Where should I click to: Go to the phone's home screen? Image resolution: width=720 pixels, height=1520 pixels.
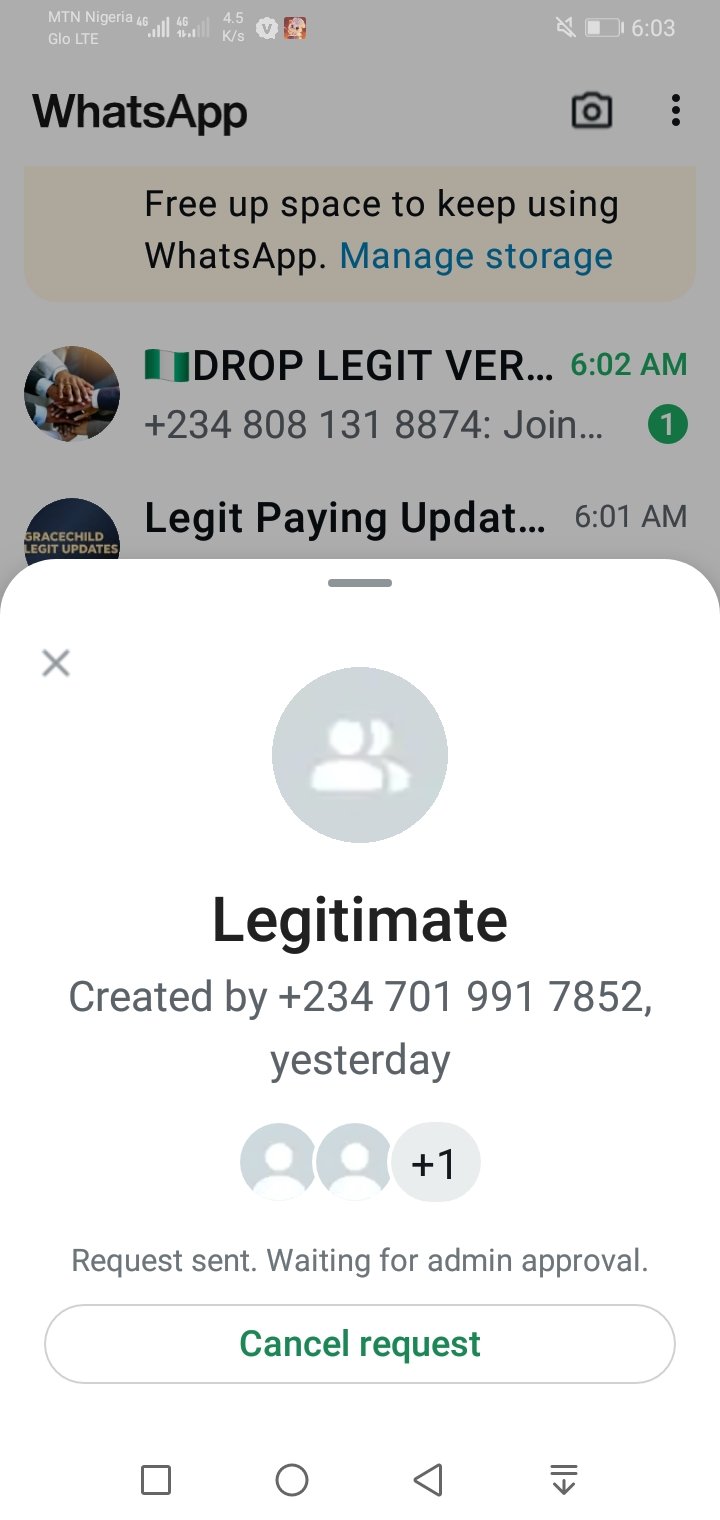[292, 1479]
